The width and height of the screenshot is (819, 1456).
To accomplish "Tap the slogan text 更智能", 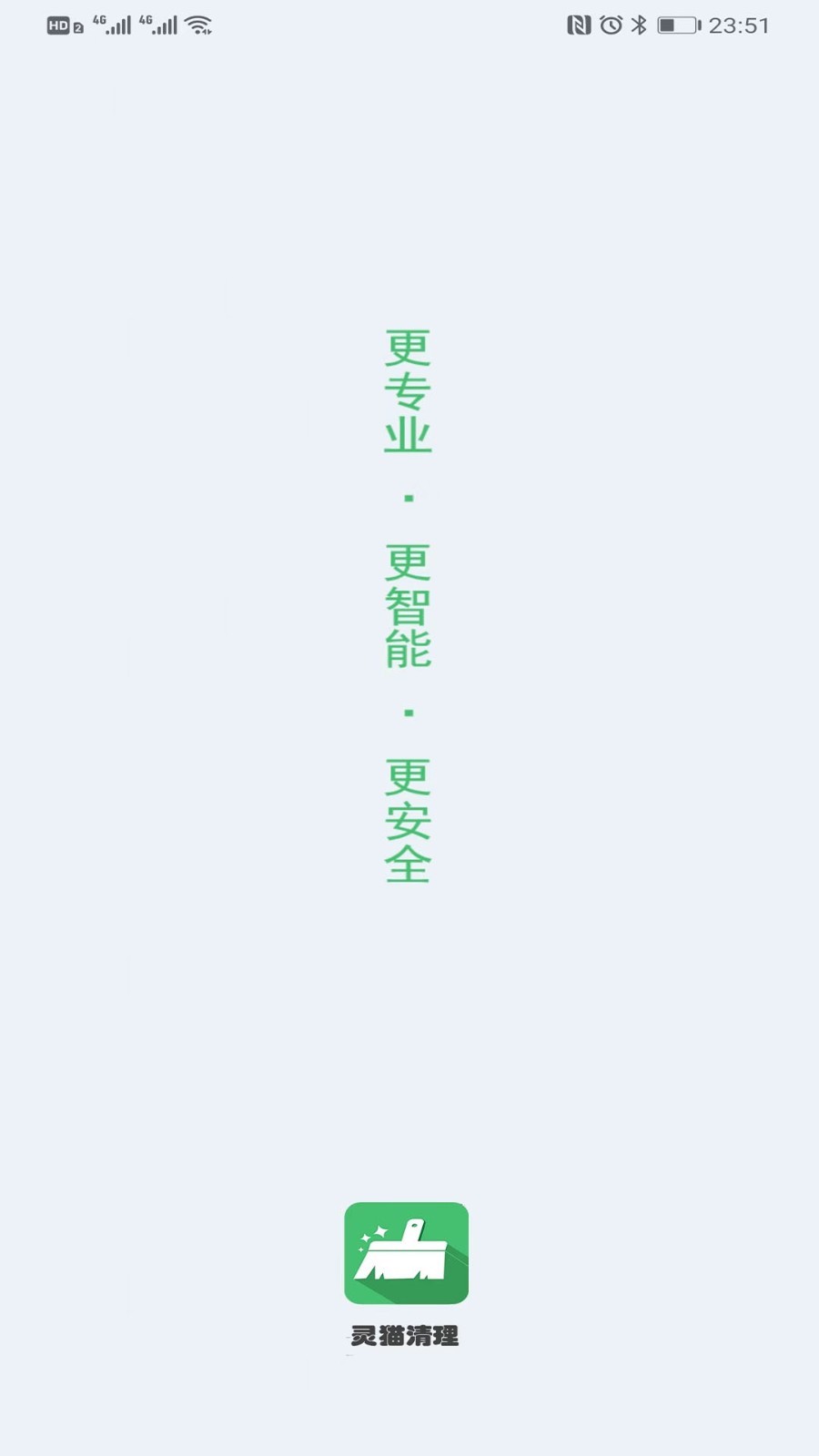I will pyautogui.click(x=407, y=605).
